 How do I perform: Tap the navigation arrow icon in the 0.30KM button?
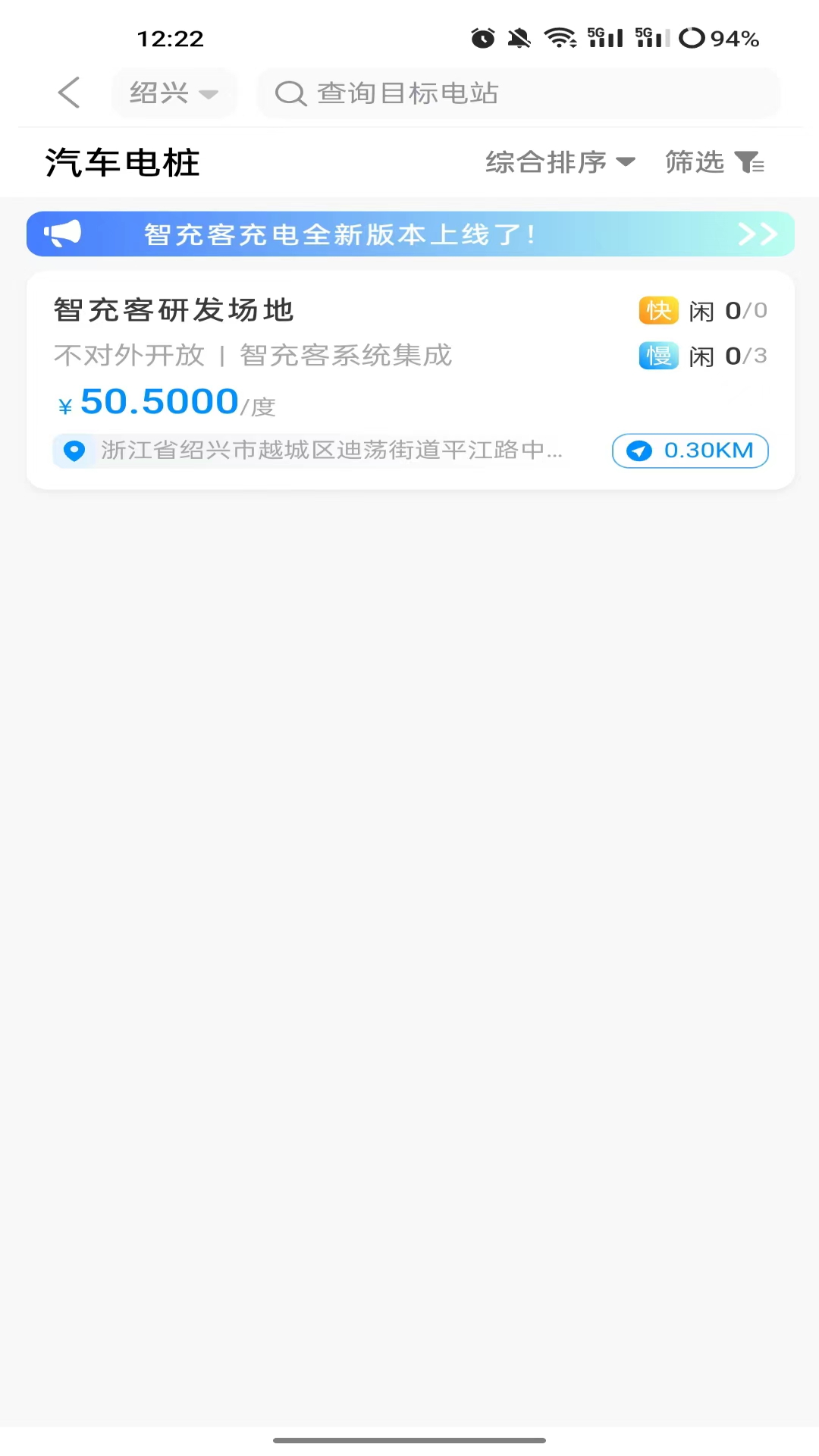point(639,450)
